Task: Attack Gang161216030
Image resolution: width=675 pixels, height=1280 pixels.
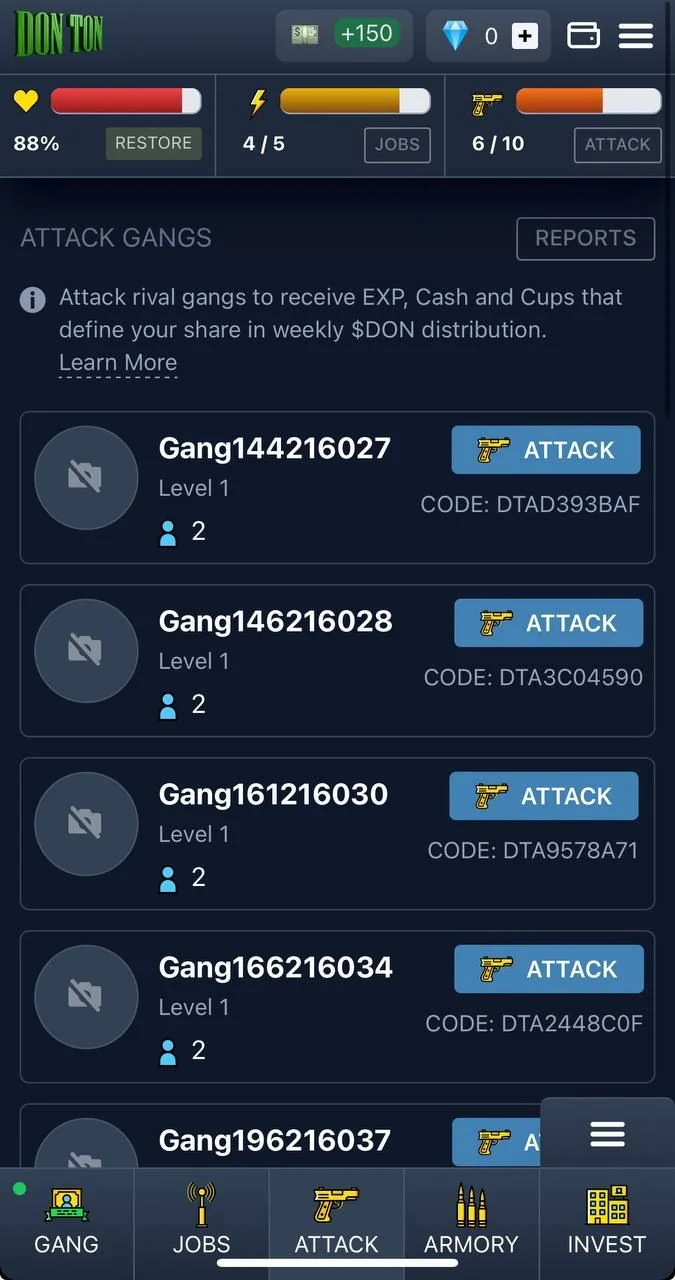Action: tap(544, 796)
